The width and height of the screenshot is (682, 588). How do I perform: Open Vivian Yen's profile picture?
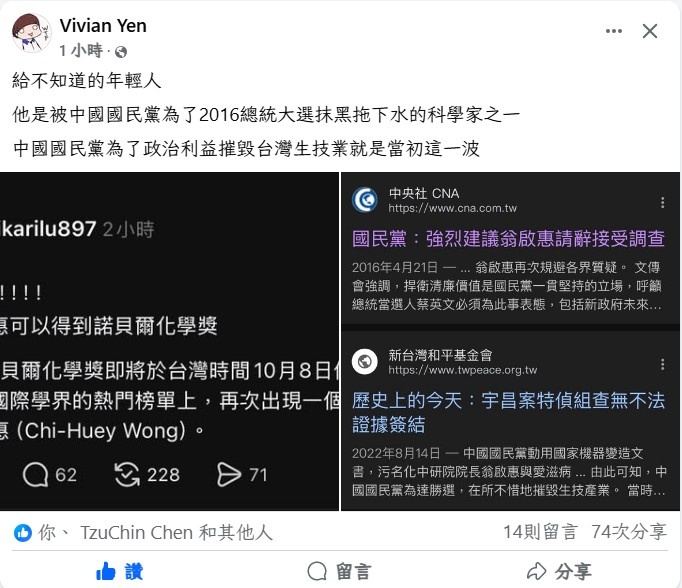(x=31, y=34)
